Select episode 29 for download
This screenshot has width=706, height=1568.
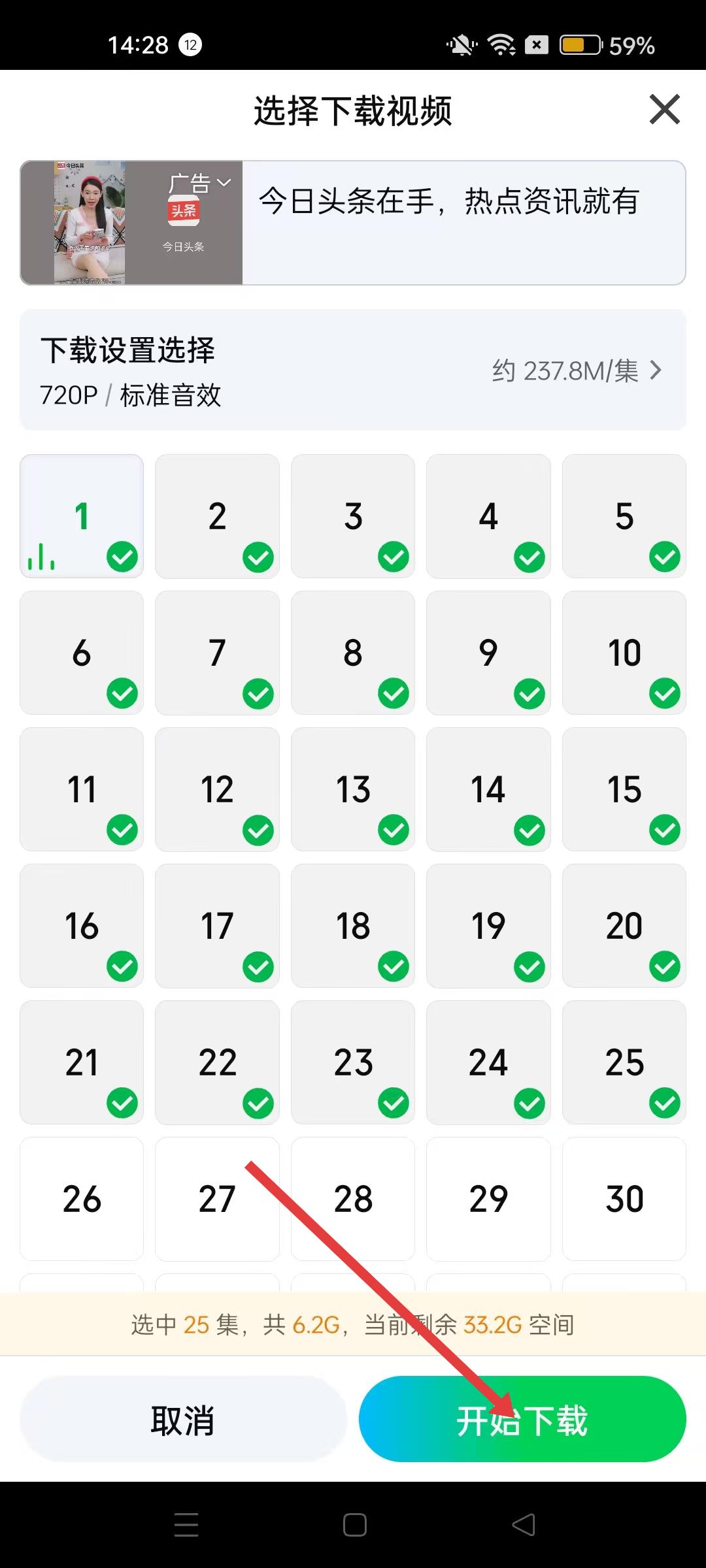tap(488, 1199)
